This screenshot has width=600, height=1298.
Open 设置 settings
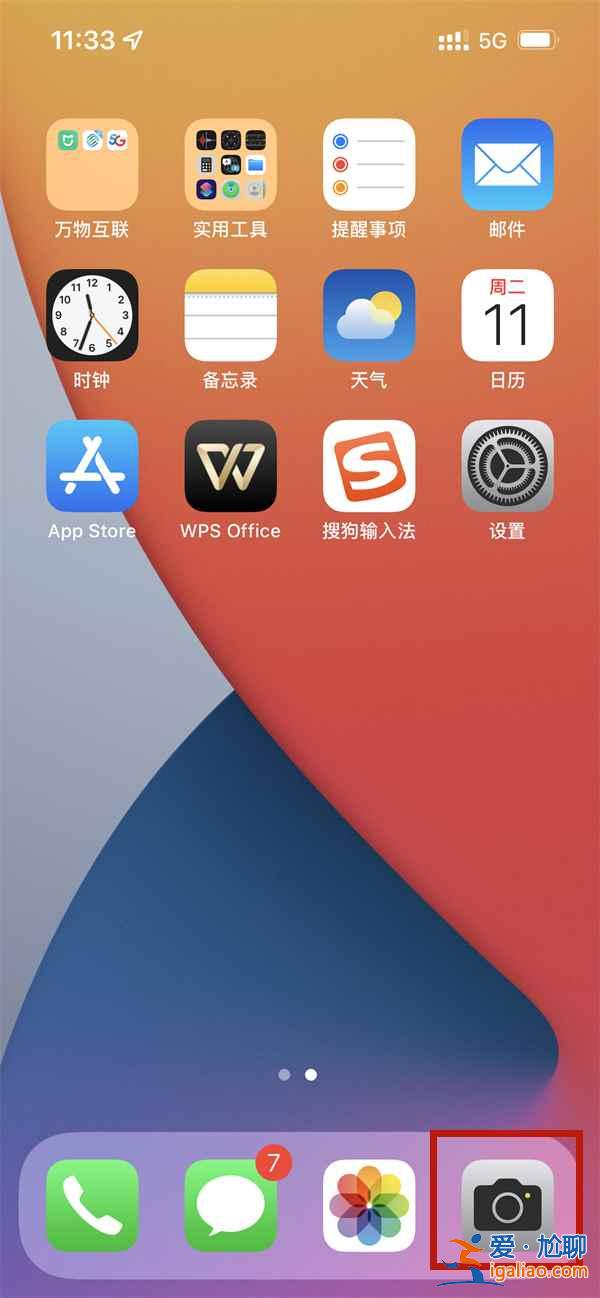coord(507,466)
